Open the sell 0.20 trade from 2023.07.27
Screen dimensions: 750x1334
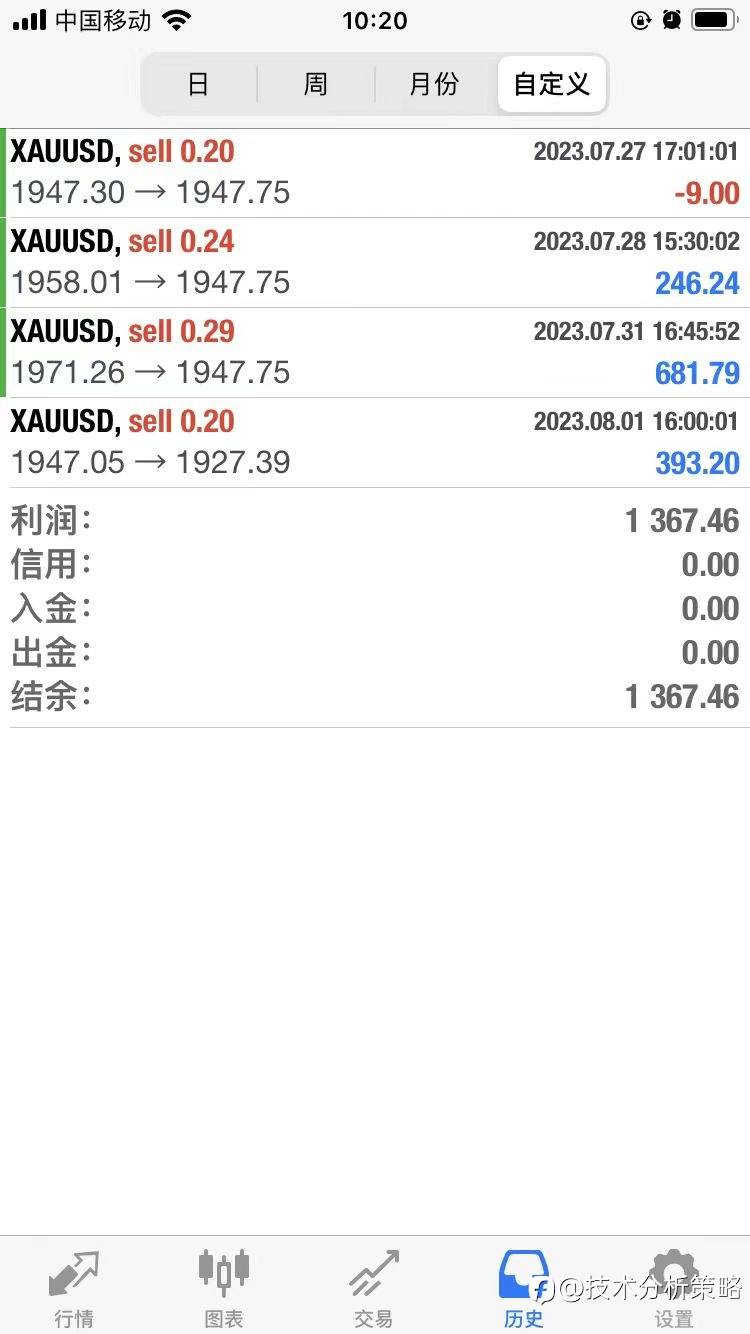pyautogui.click(x=375, y=173)
